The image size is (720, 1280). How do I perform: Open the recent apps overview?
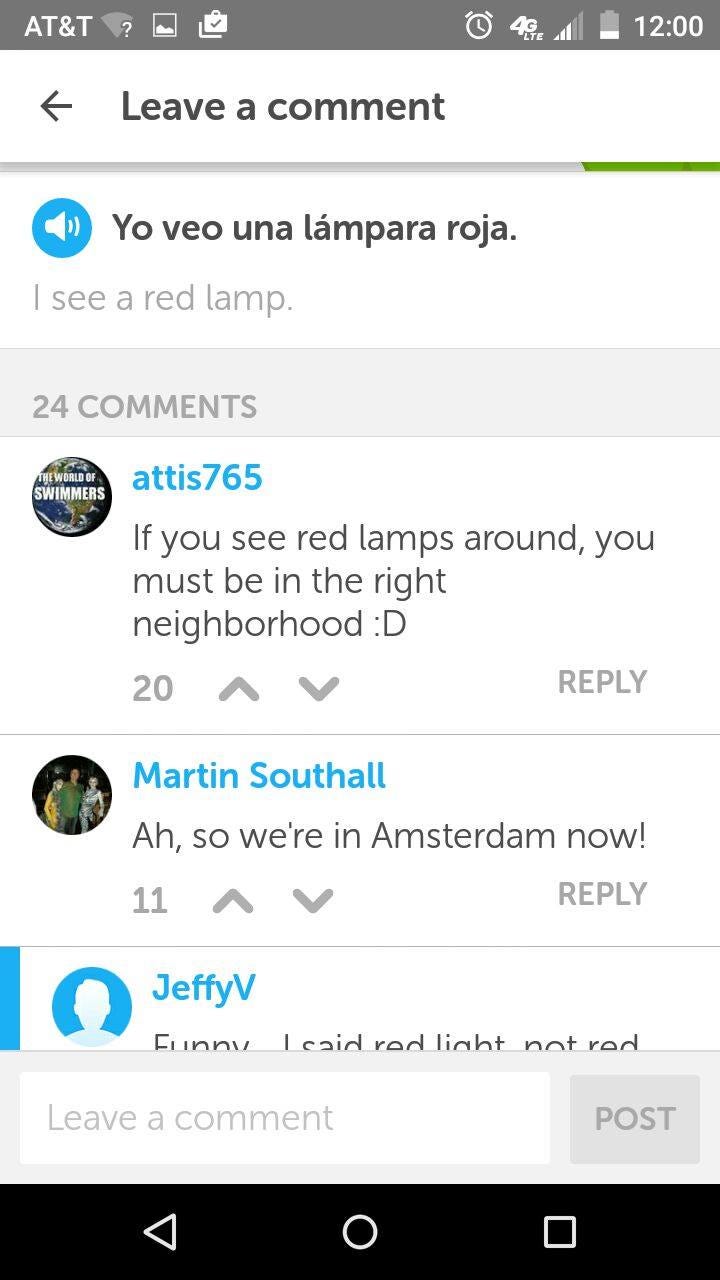pyautogui.click(x=560, y=1232)
